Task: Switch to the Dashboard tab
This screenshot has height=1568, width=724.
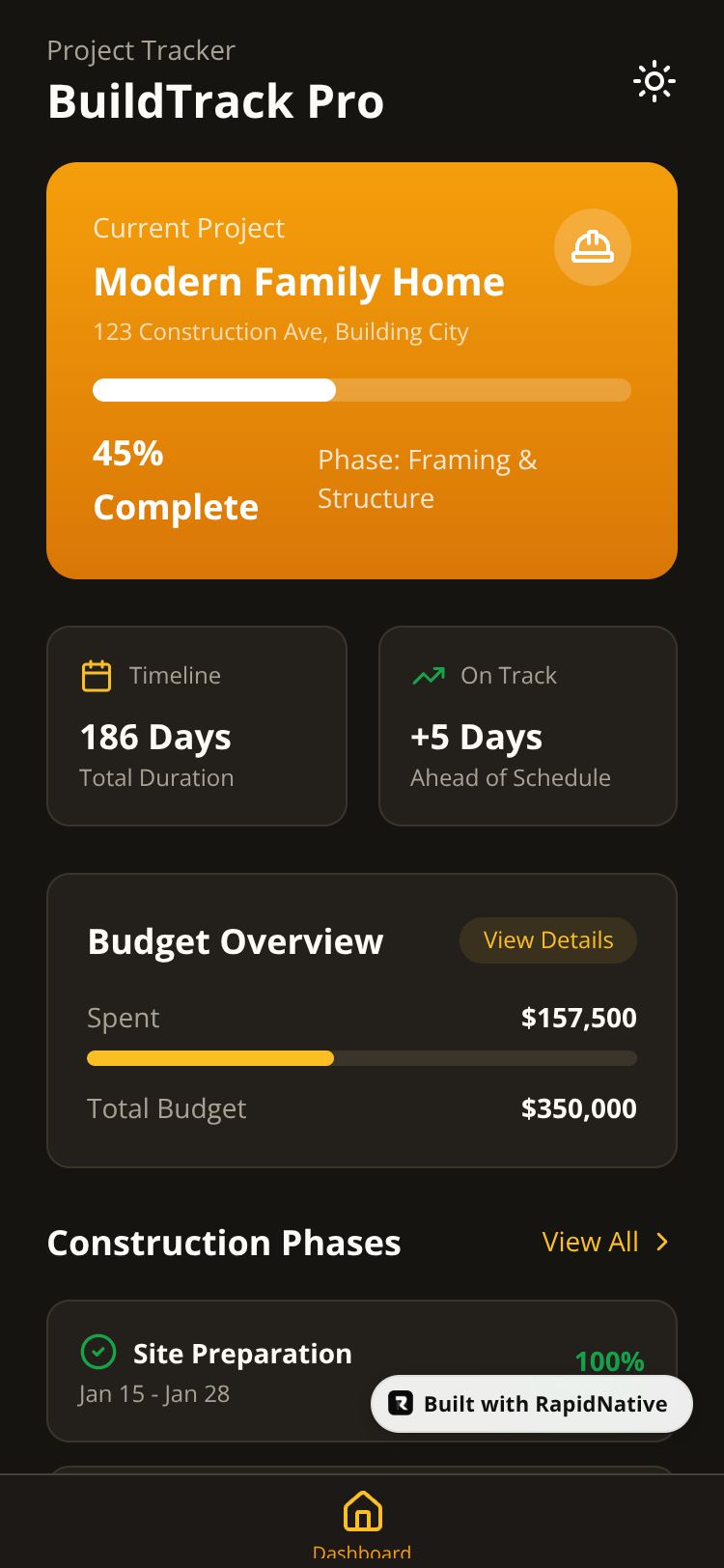Action: click(x=362, y=1523)
